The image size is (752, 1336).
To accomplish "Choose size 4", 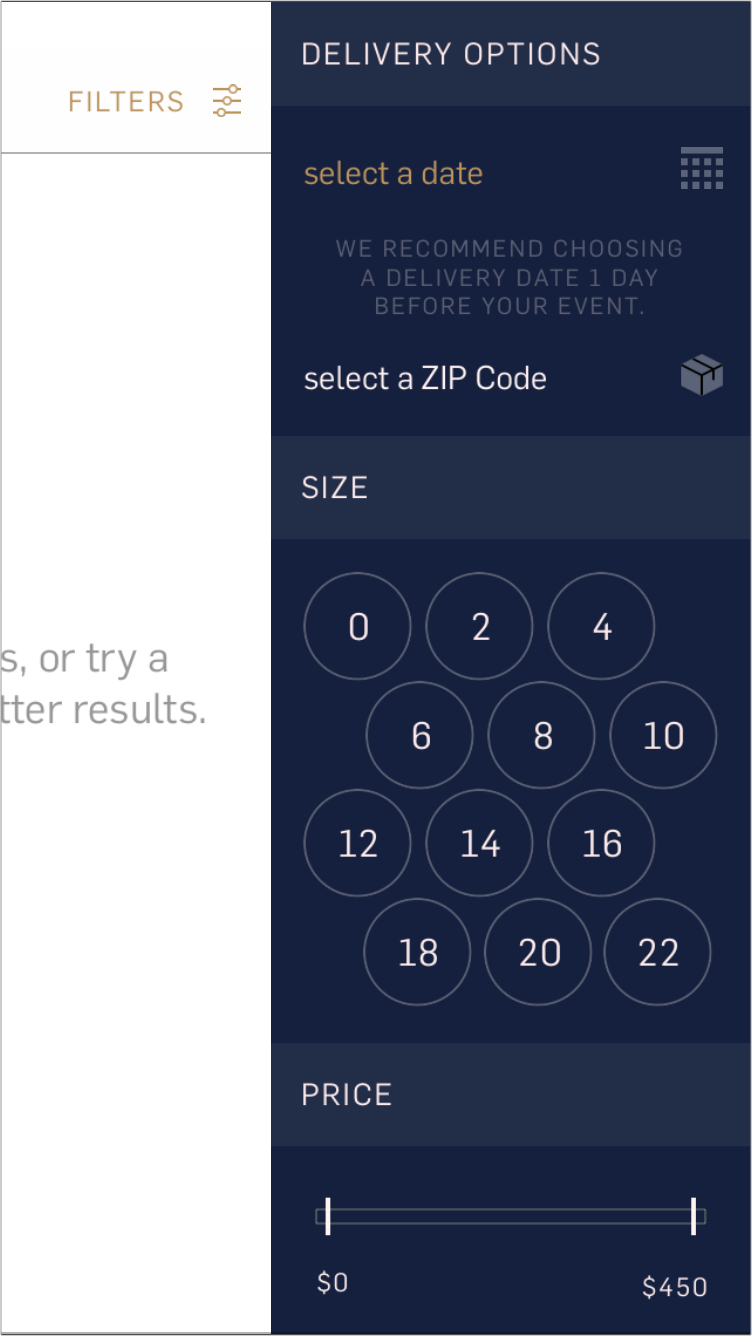I will tap(602, 627).
